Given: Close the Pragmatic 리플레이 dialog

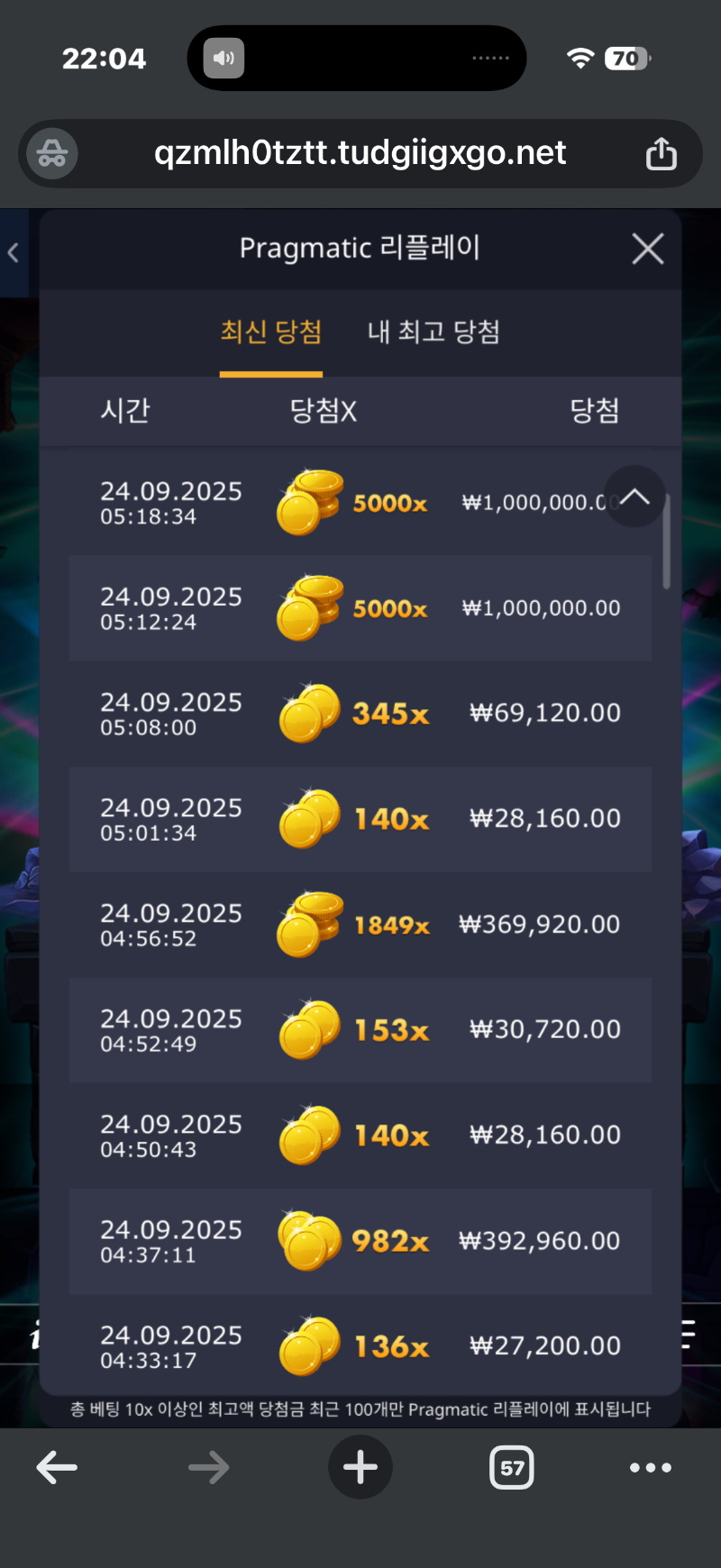Looking at the screenshot, I should 647,249.
